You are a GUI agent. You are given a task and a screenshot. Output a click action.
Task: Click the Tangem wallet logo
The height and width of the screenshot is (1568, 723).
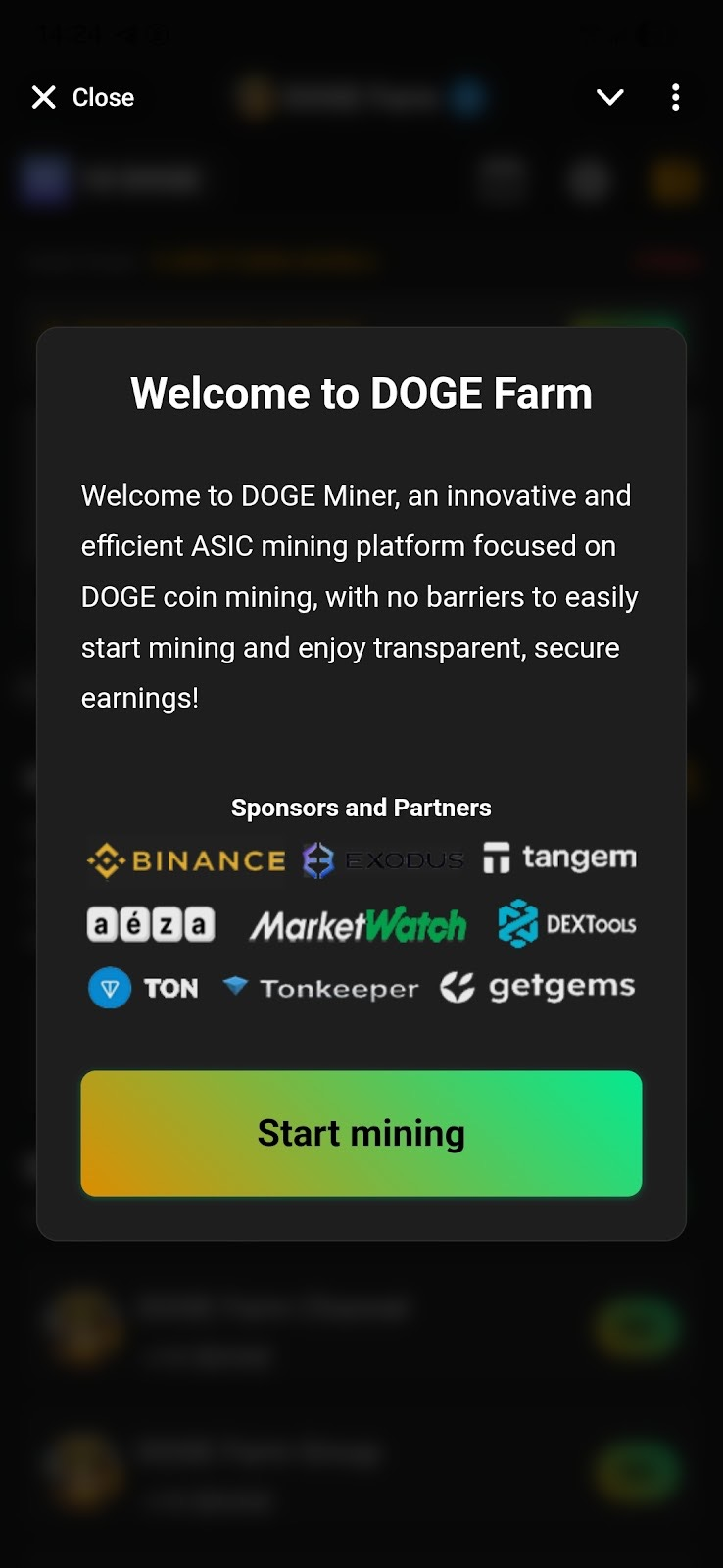(x=560, y=857)
